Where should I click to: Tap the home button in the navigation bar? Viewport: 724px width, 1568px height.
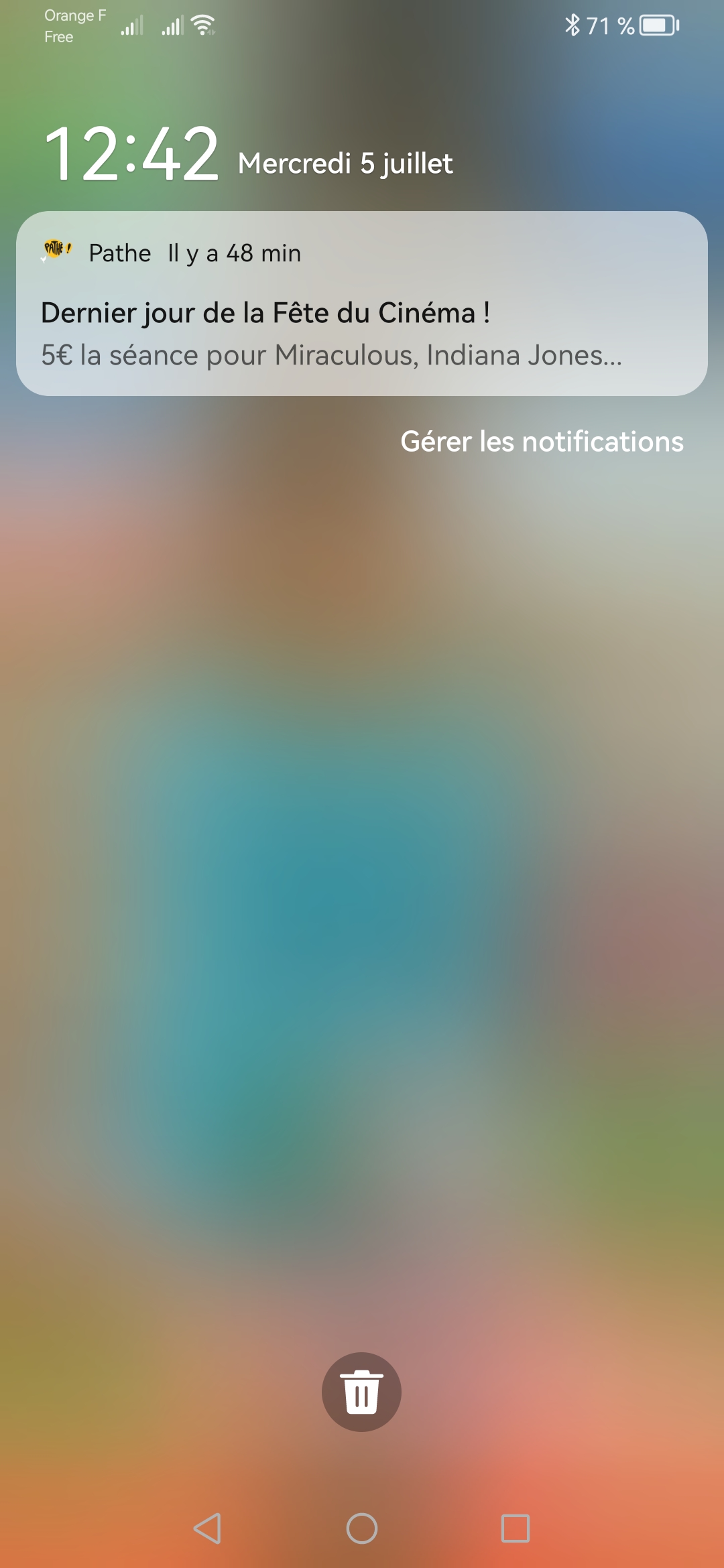[362, 1528]
